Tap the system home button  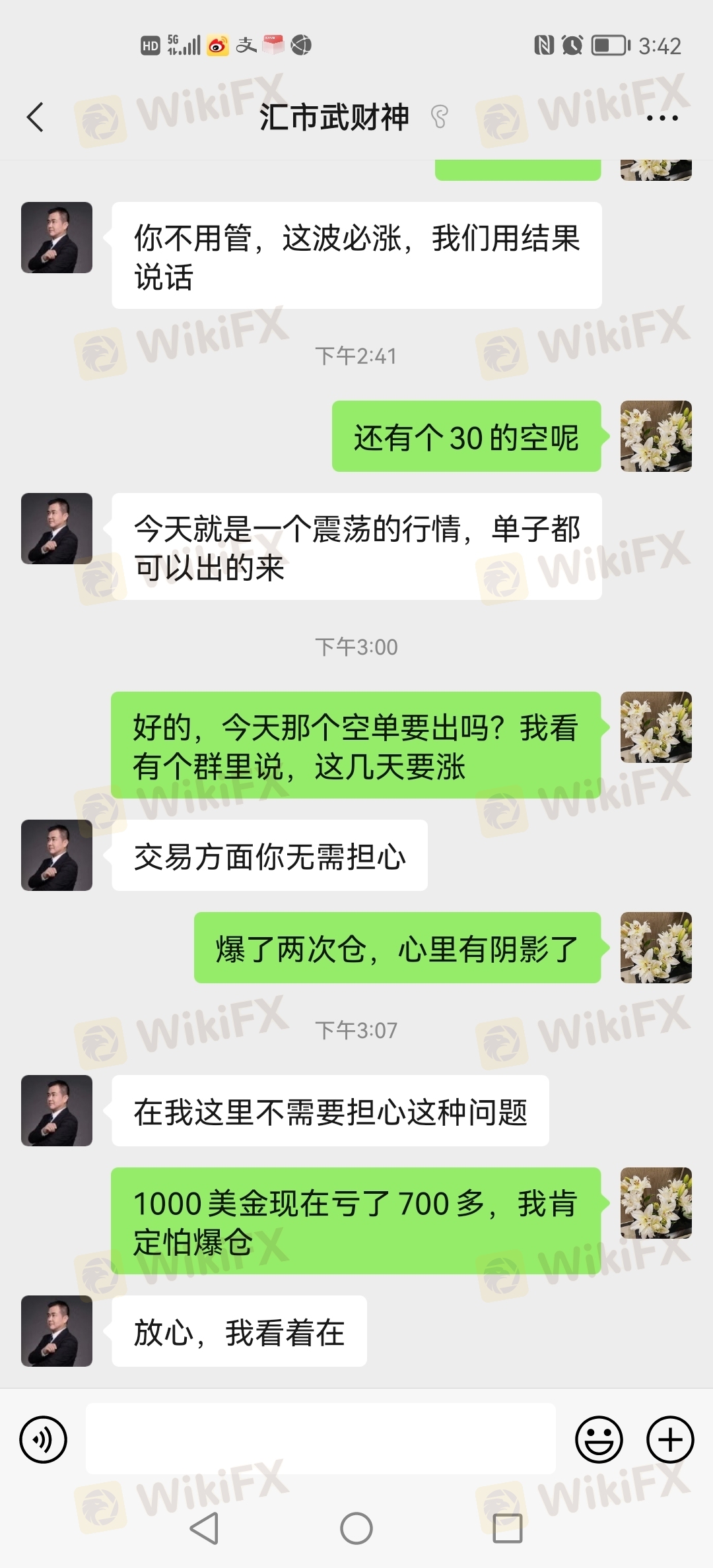point(356,1528)
